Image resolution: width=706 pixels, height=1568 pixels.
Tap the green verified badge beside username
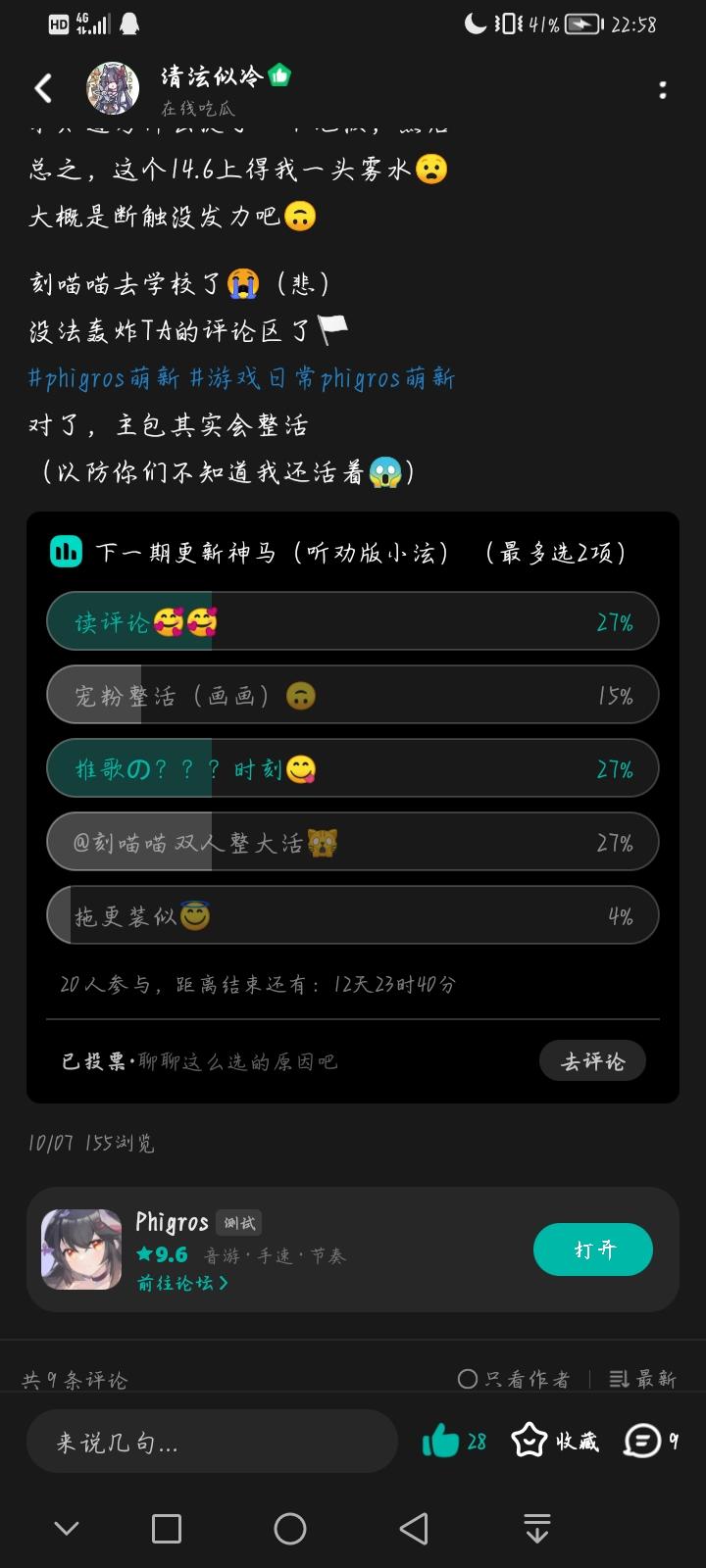point(280,74)
